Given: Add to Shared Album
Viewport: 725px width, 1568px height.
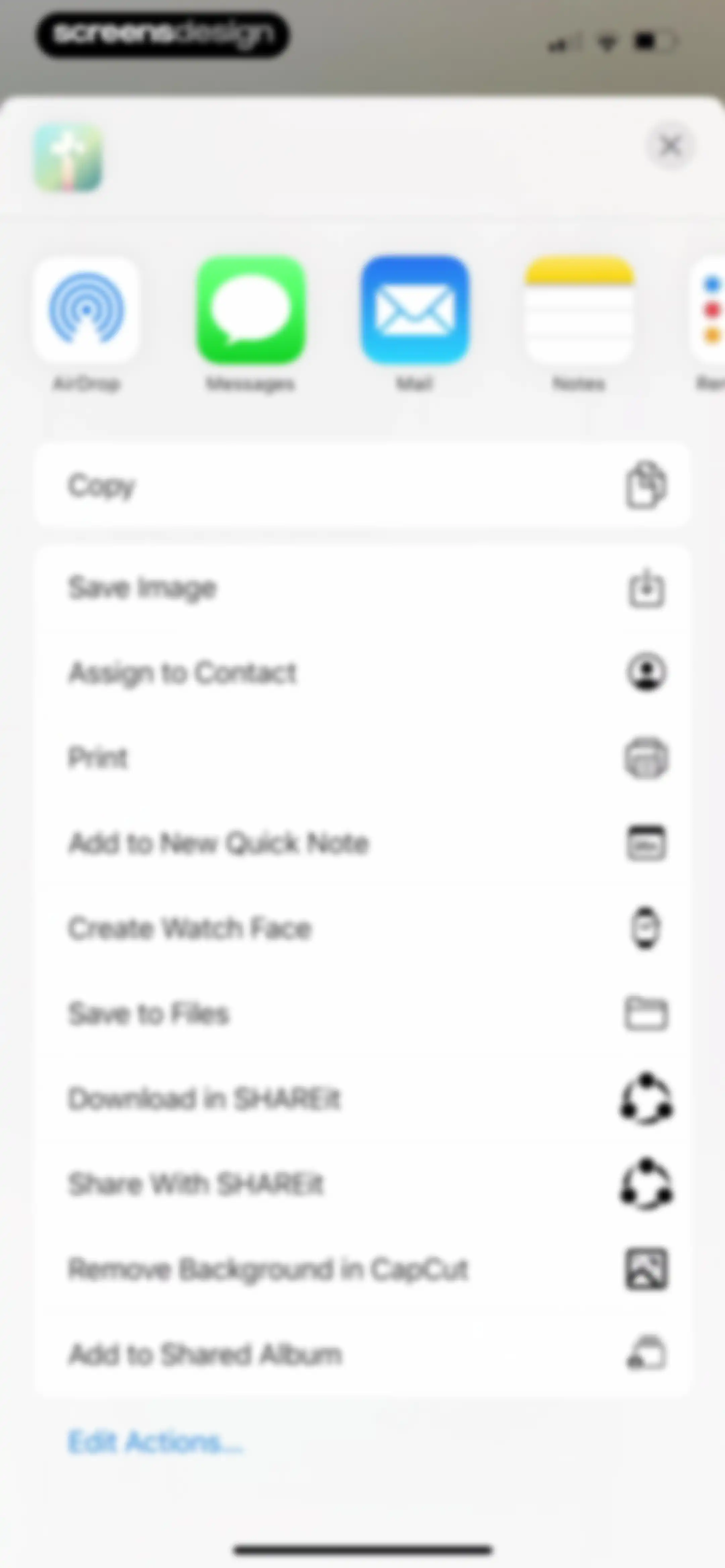Looking at the screenshot, I should tap(362, 1354).
